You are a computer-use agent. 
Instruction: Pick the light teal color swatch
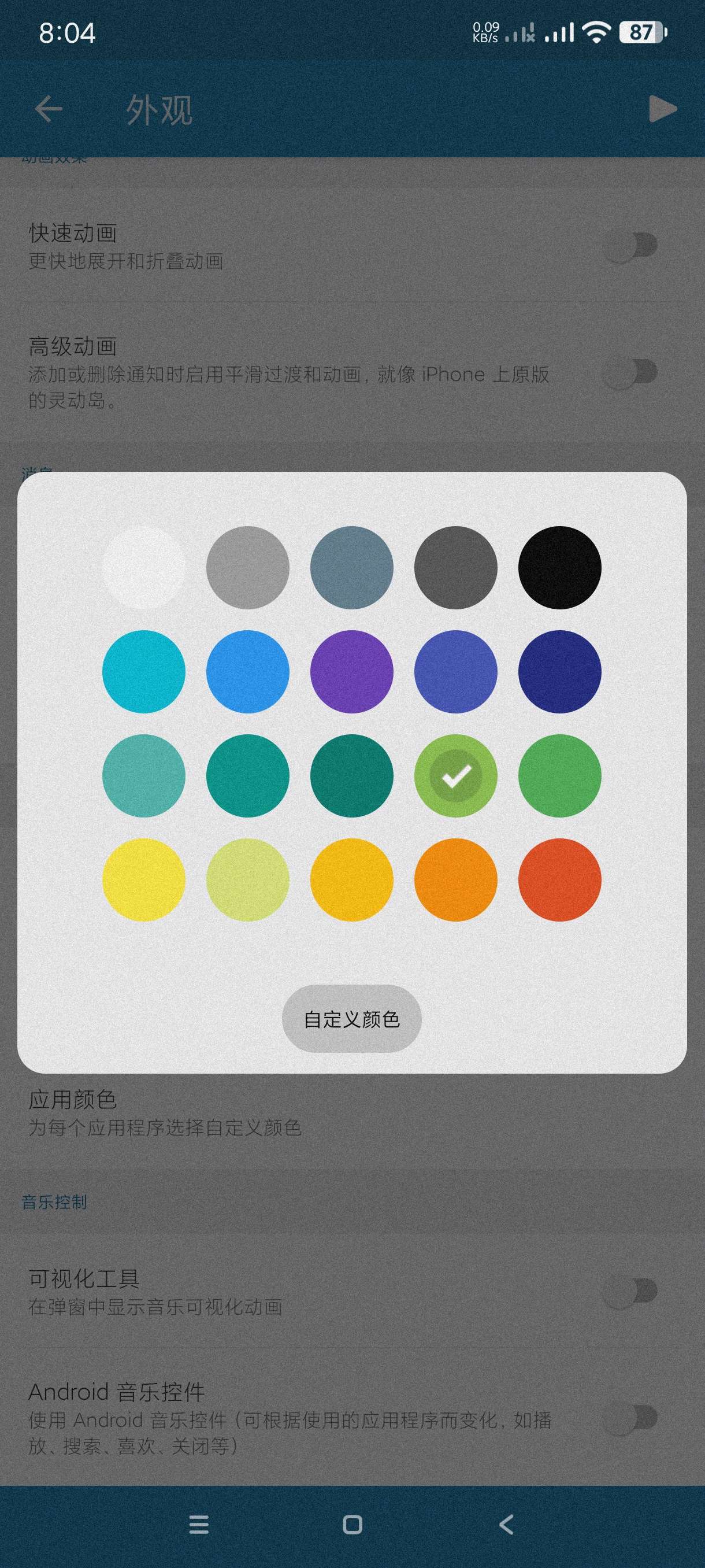[143, 775]
